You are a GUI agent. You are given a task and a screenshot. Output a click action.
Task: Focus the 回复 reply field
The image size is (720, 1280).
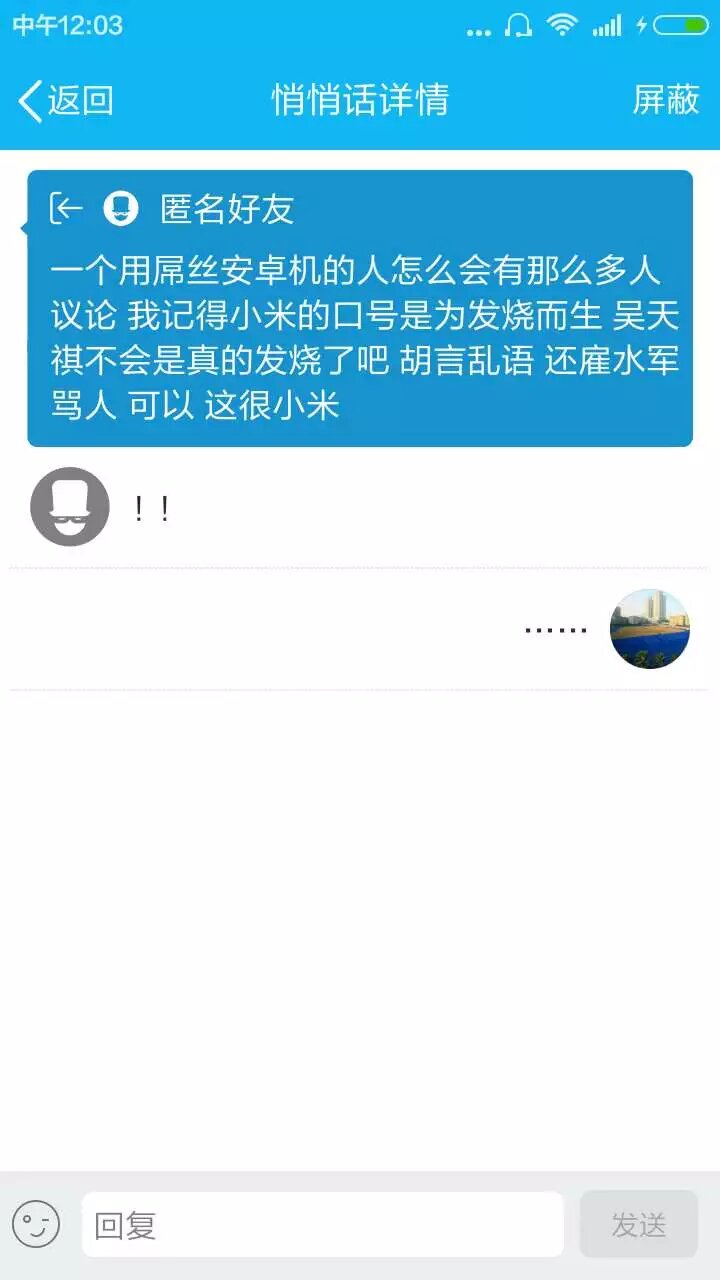click(322, 1224)
